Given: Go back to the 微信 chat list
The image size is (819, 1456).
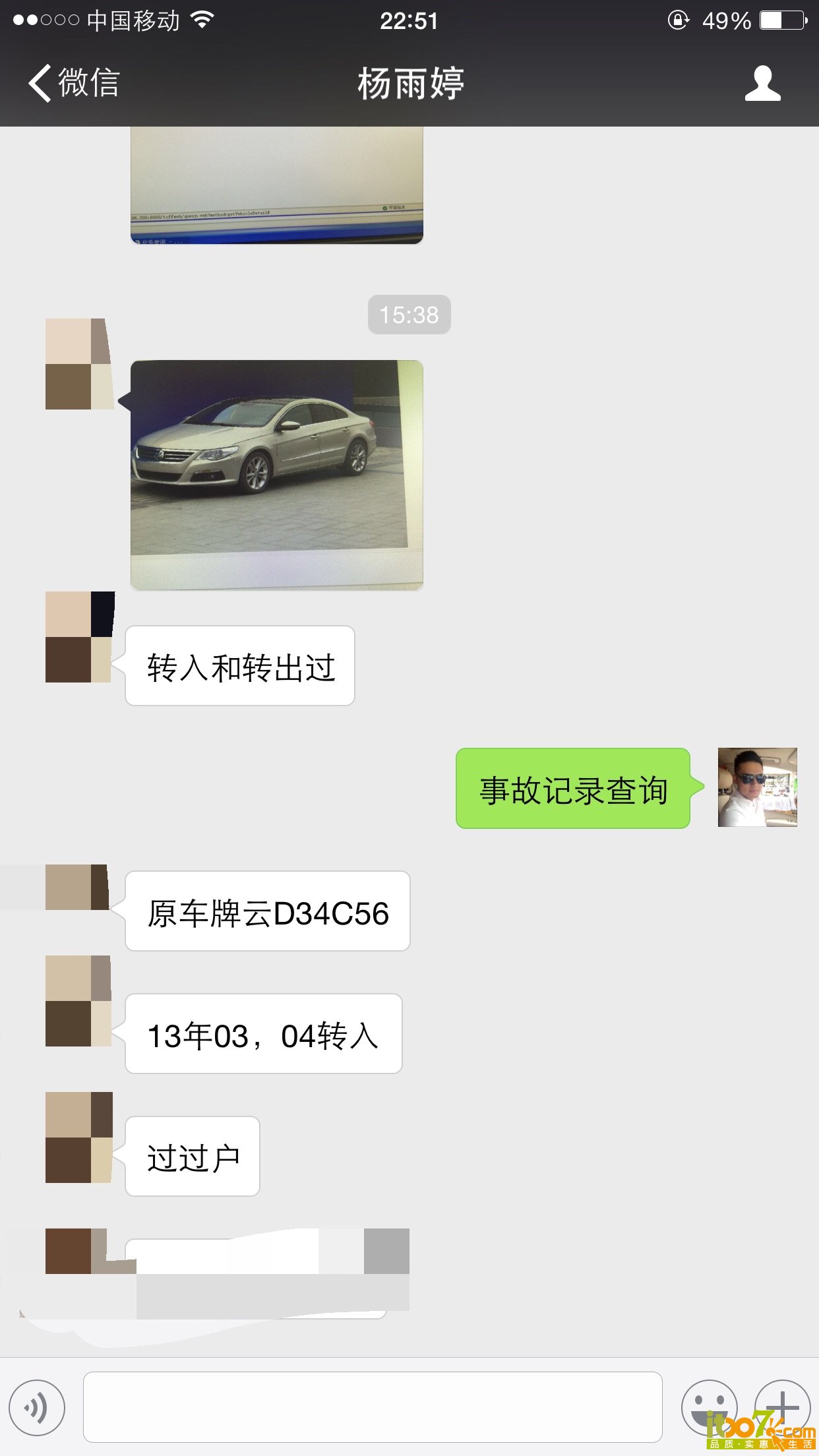Looking at the screenshot, I should click(73, 84).
